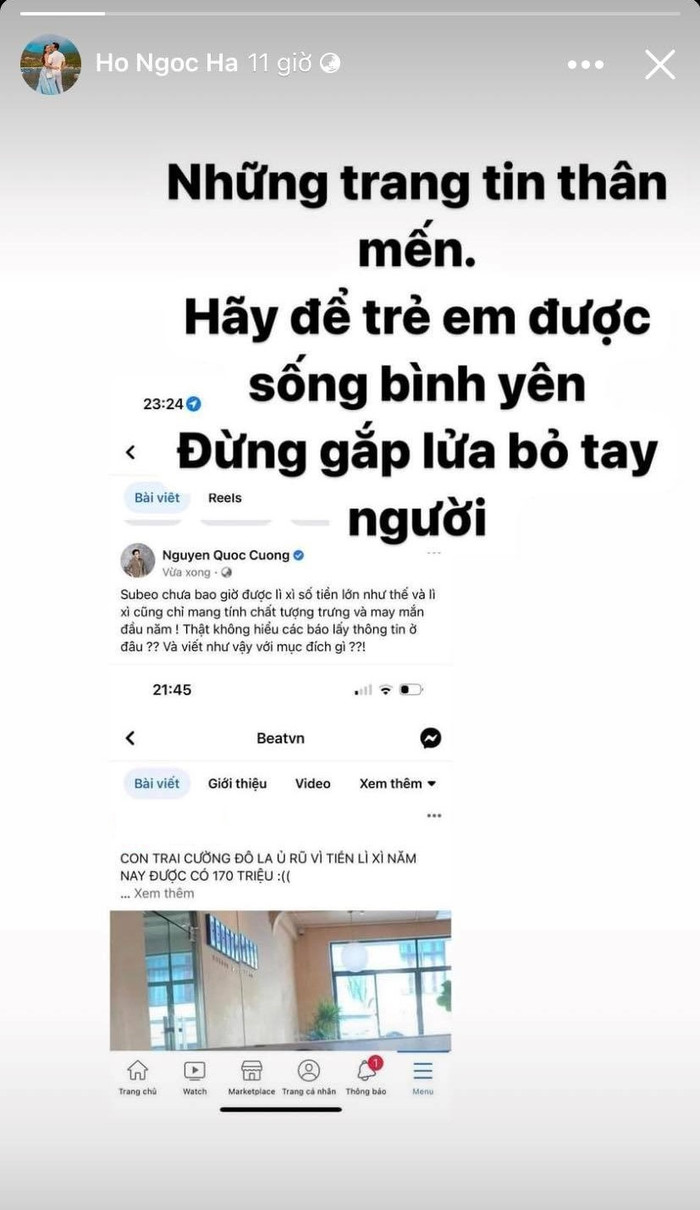
Task: Close the story viewer
Action: pos(660,64)
